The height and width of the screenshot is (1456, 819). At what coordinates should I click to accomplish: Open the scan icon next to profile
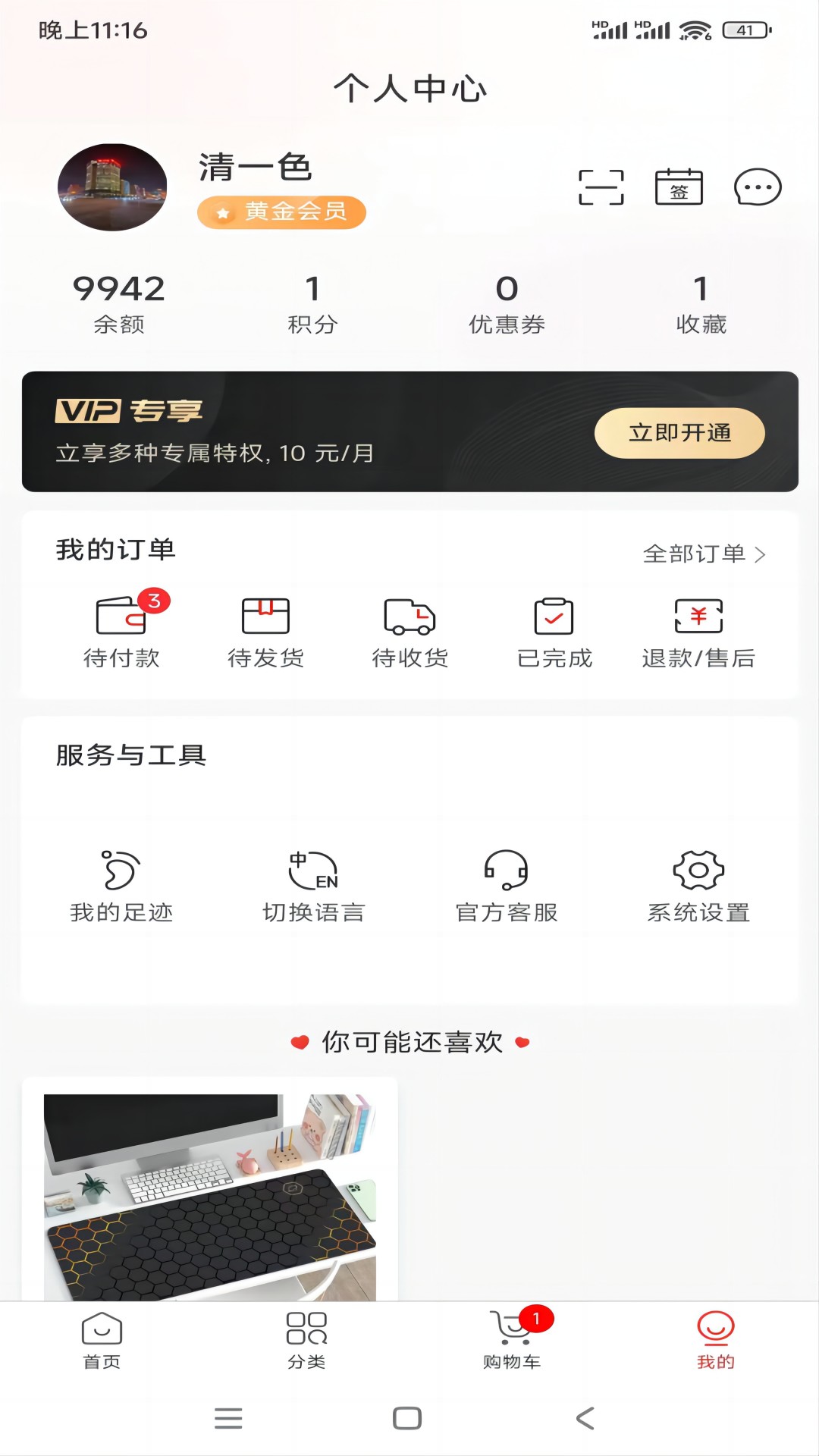[x=601, y=186]
